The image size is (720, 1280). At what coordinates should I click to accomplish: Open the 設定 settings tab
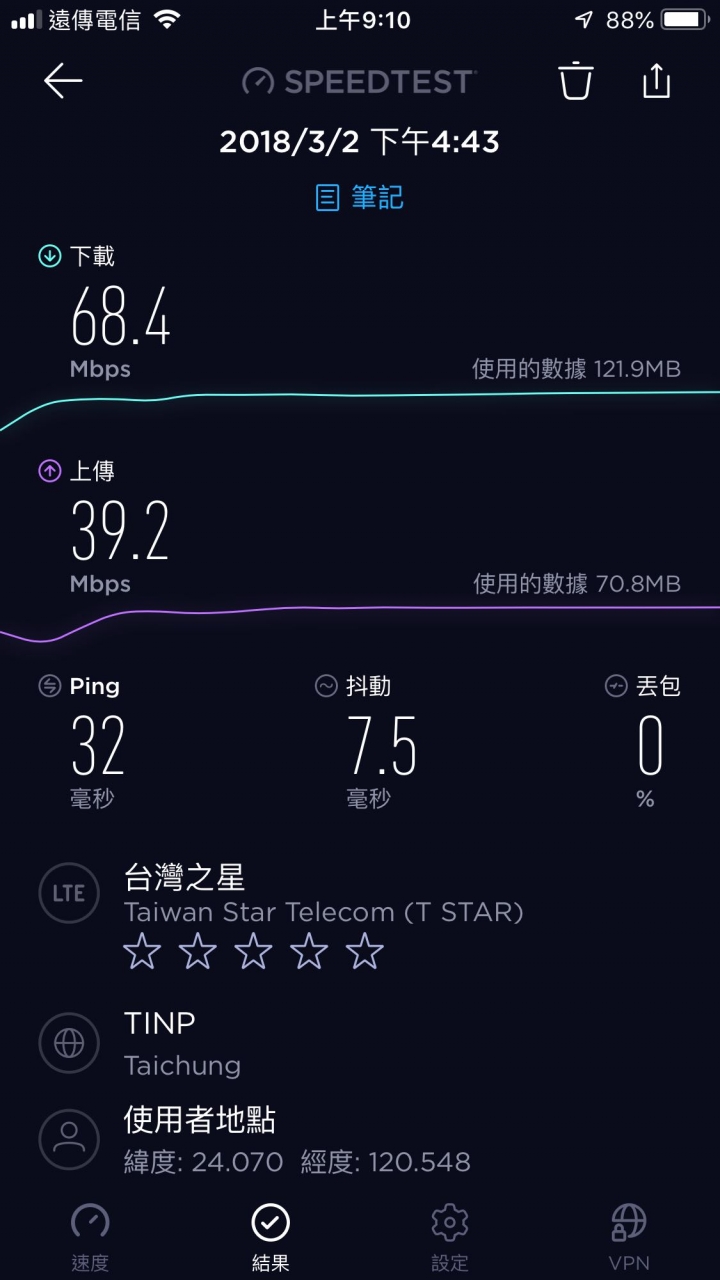(450, 1236)
